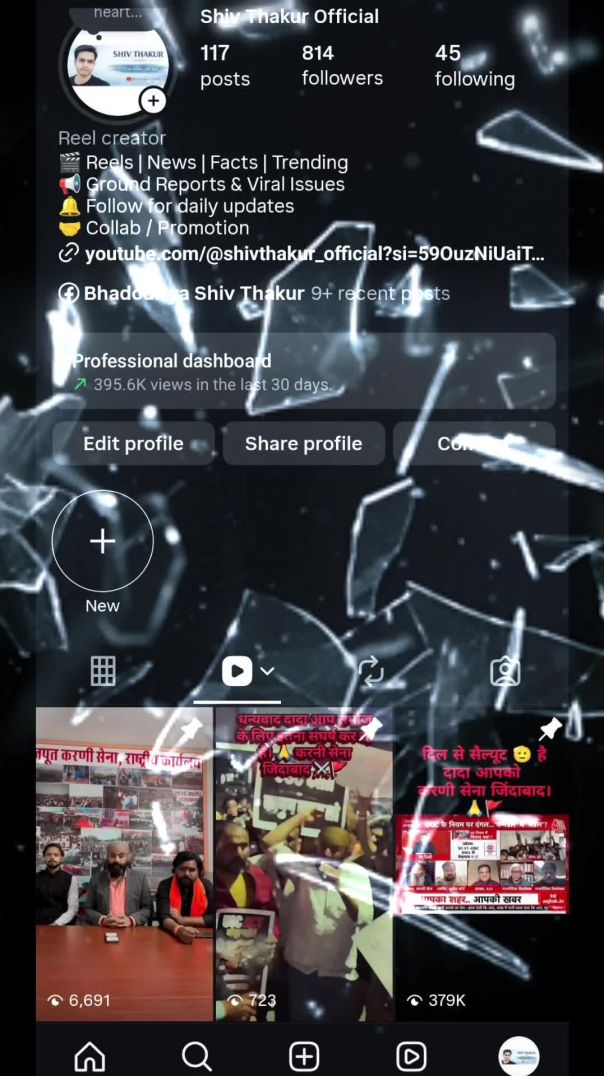Switch to the tagged photos tab
The image size is (604, 1076).
[505, 671]
